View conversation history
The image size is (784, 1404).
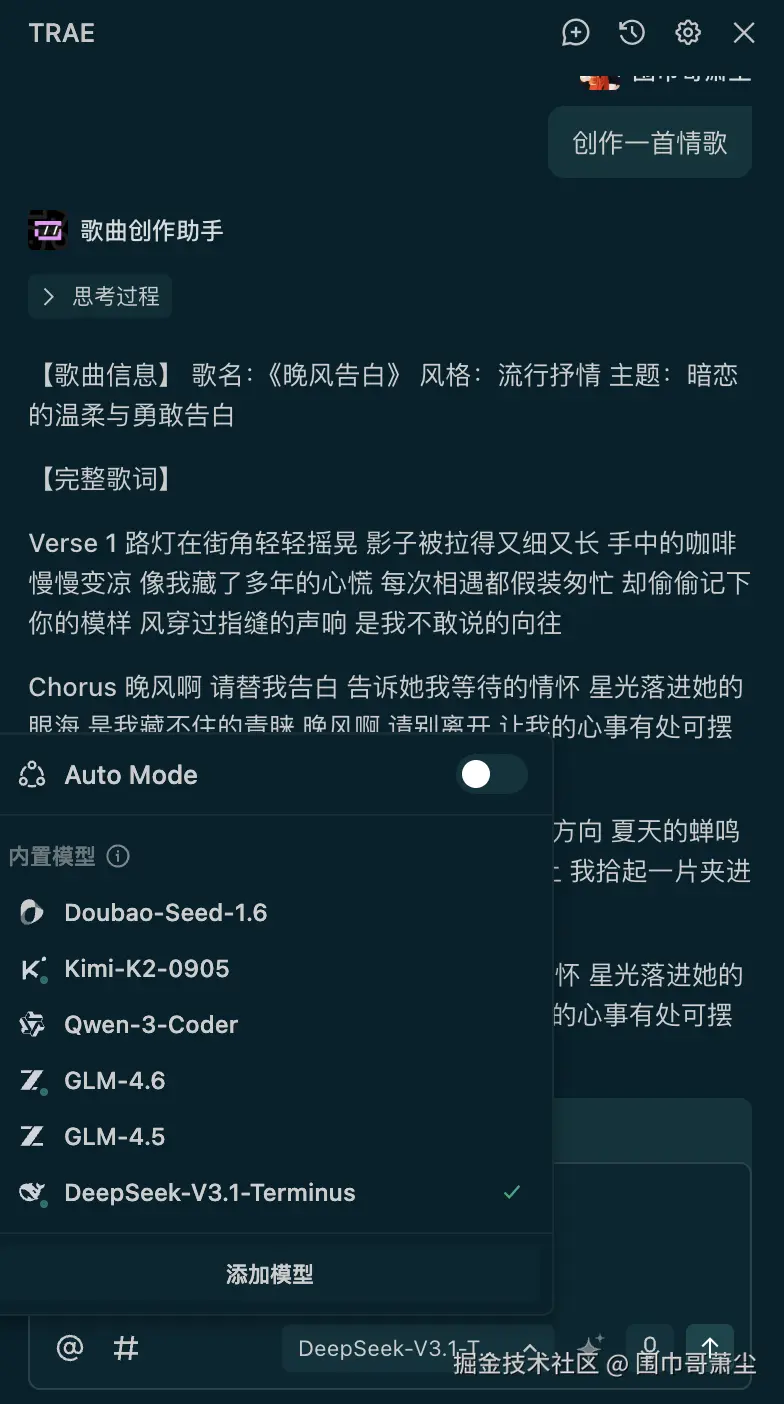tap(631, 33)
